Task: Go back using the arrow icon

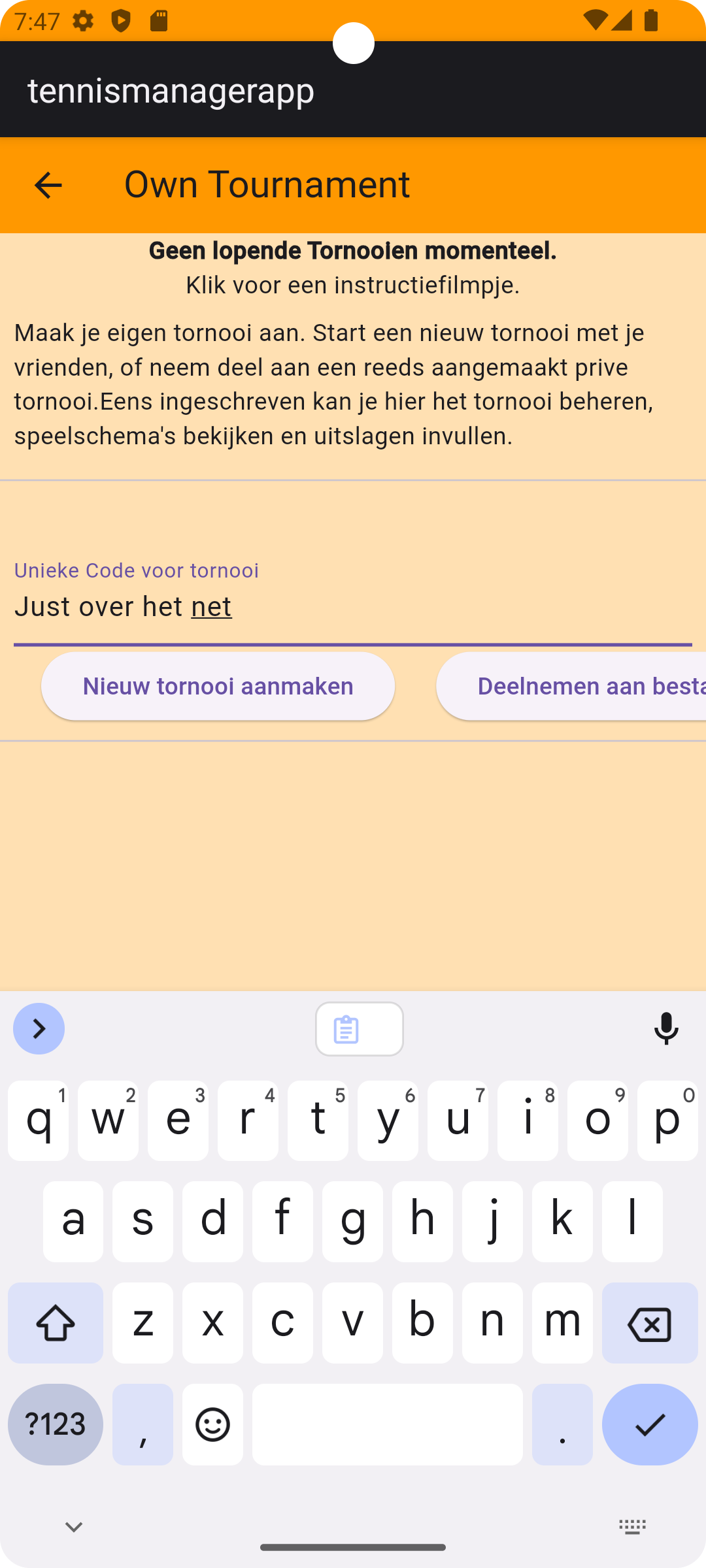Action: 48,185
